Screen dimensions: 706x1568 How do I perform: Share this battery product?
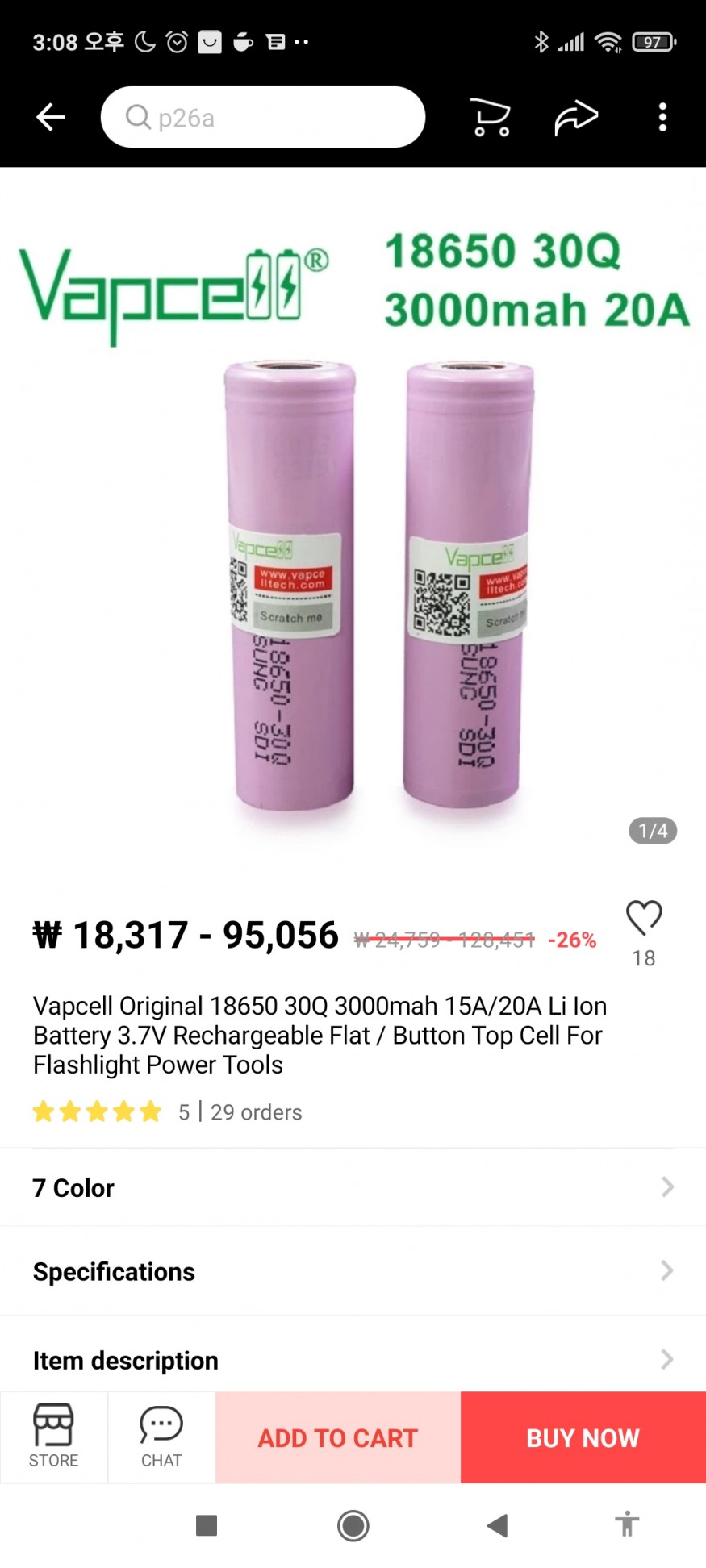tap(576, 118)
